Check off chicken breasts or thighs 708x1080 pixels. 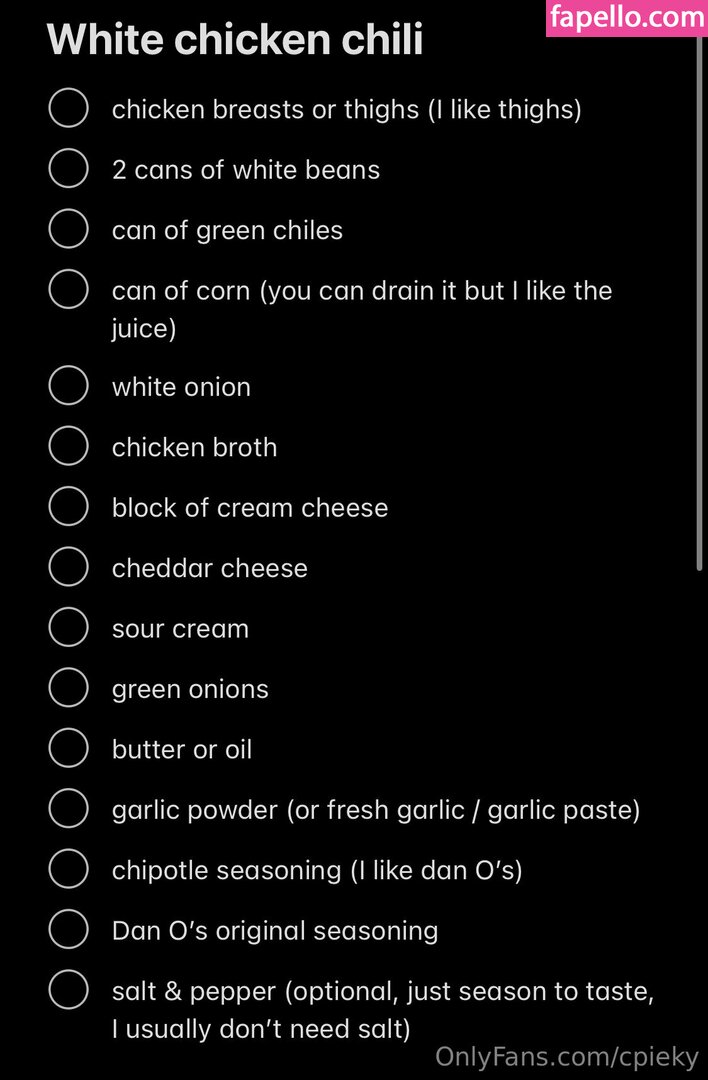[68, 108]
